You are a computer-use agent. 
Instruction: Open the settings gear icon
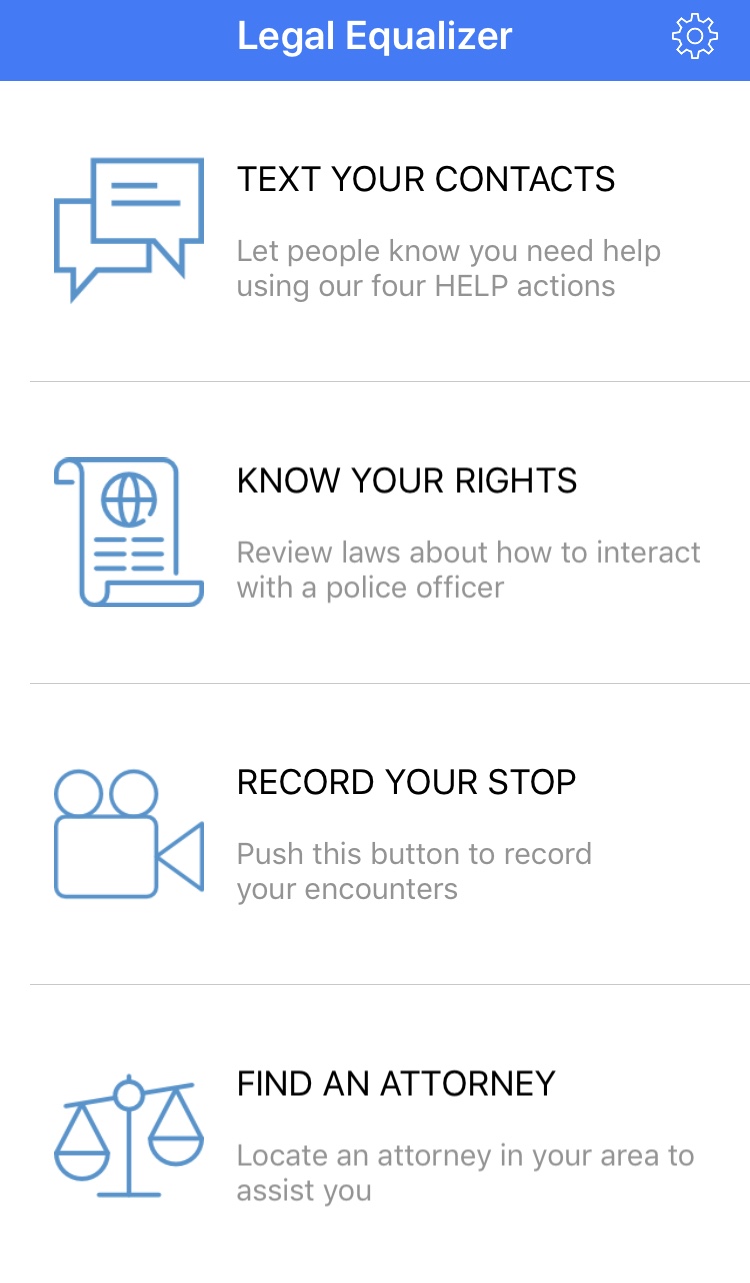pyautogui.click(x=694, y=38)
